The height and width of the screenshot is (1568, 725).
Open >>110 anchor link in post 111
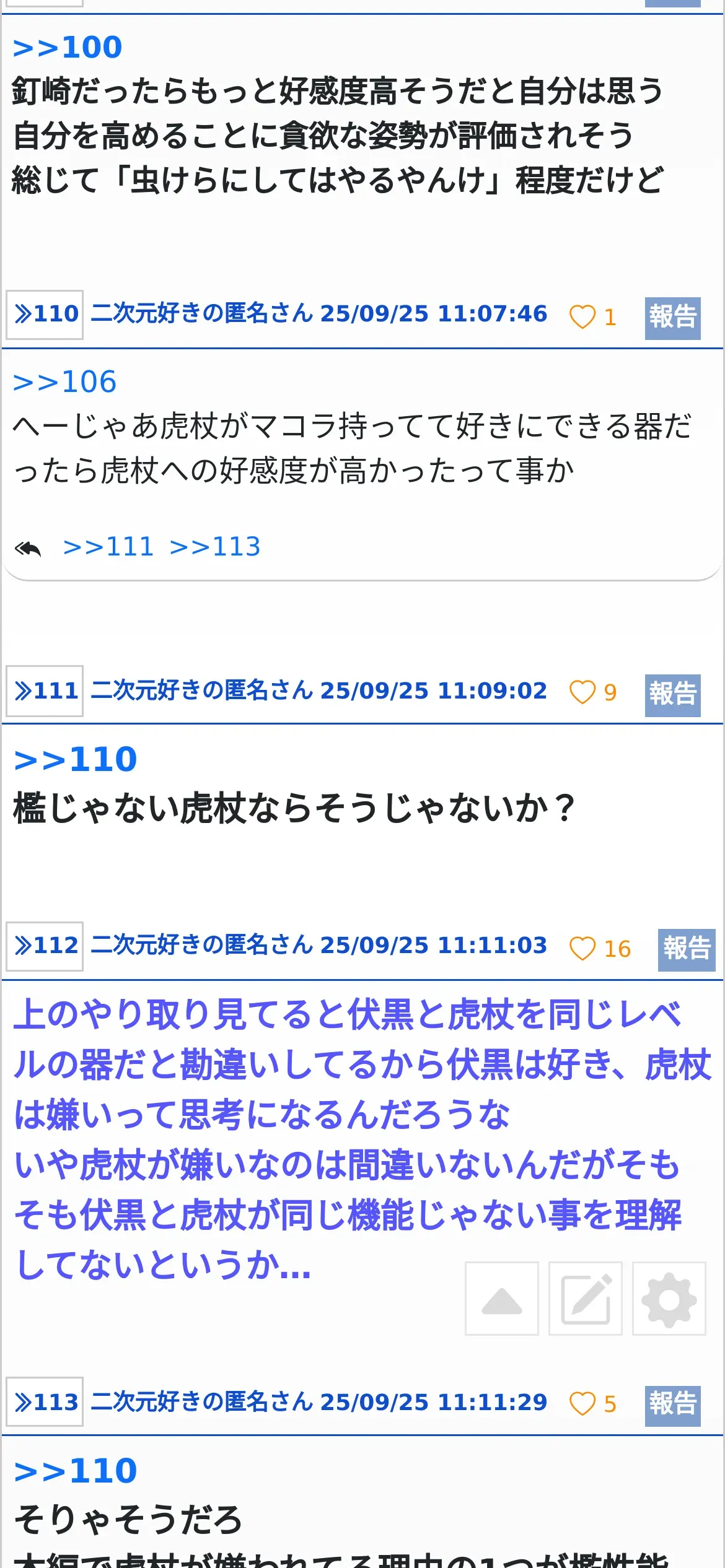(x=75, y=760)
